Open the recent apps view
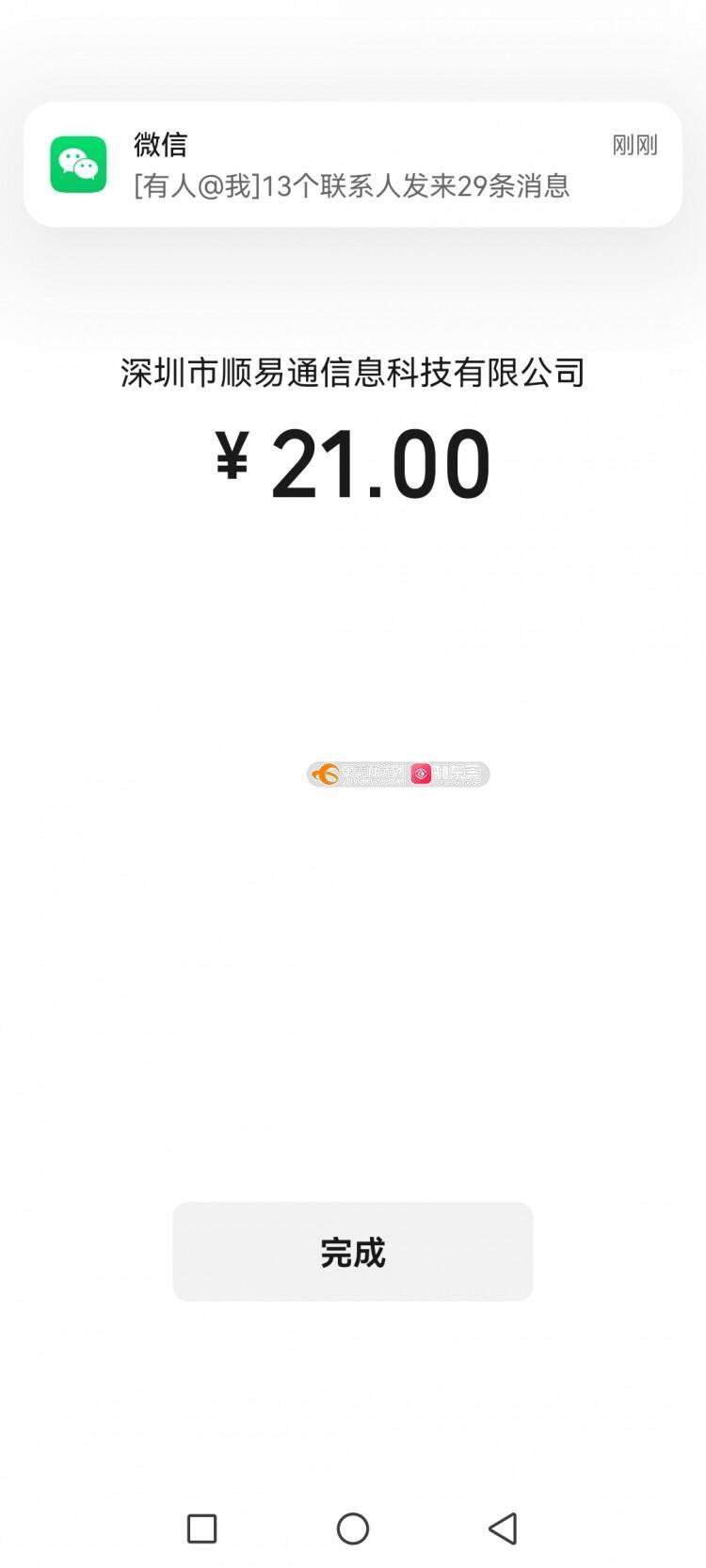Viewport: 706px width, 1568px height. pos(201,1528)
